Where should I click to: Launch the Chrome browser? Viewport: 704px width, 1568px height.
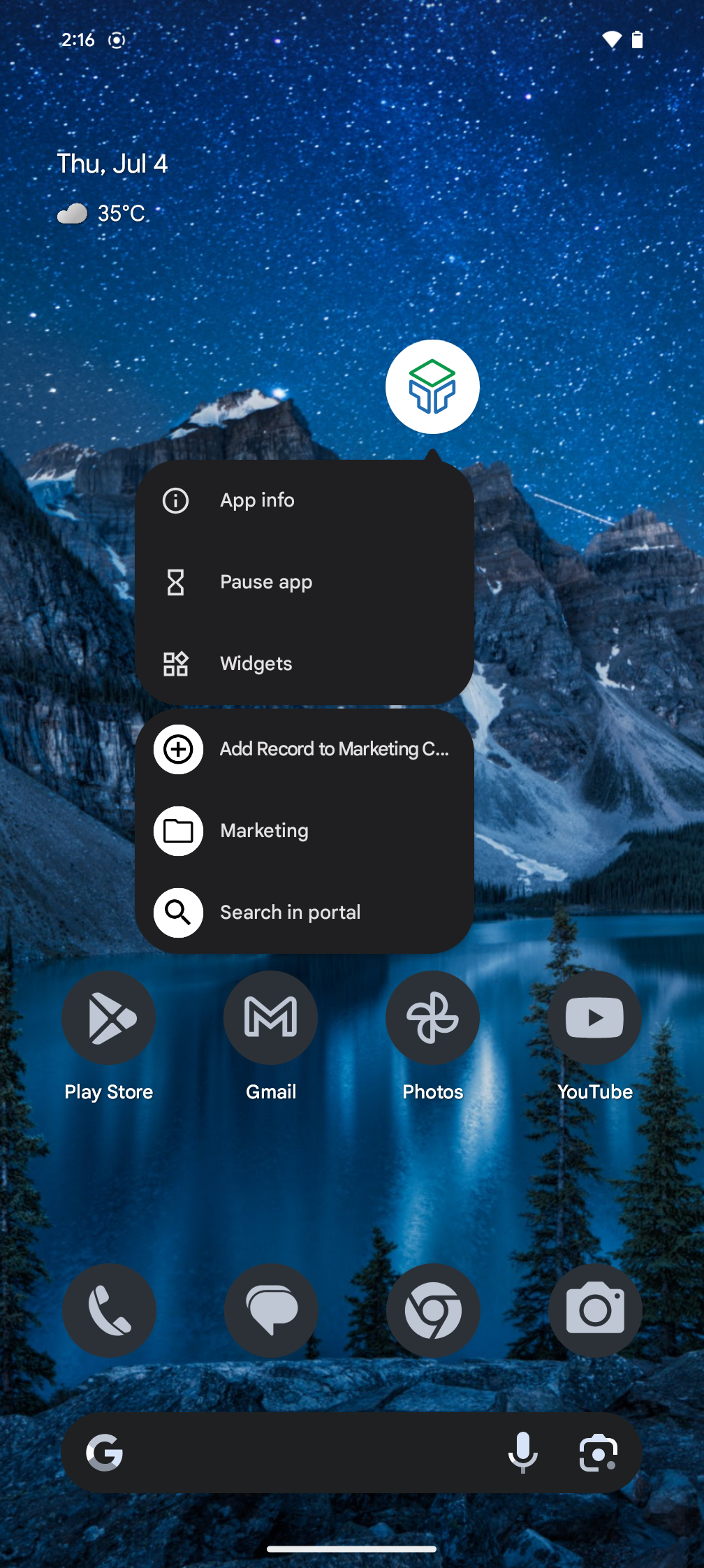point(433,1310)
